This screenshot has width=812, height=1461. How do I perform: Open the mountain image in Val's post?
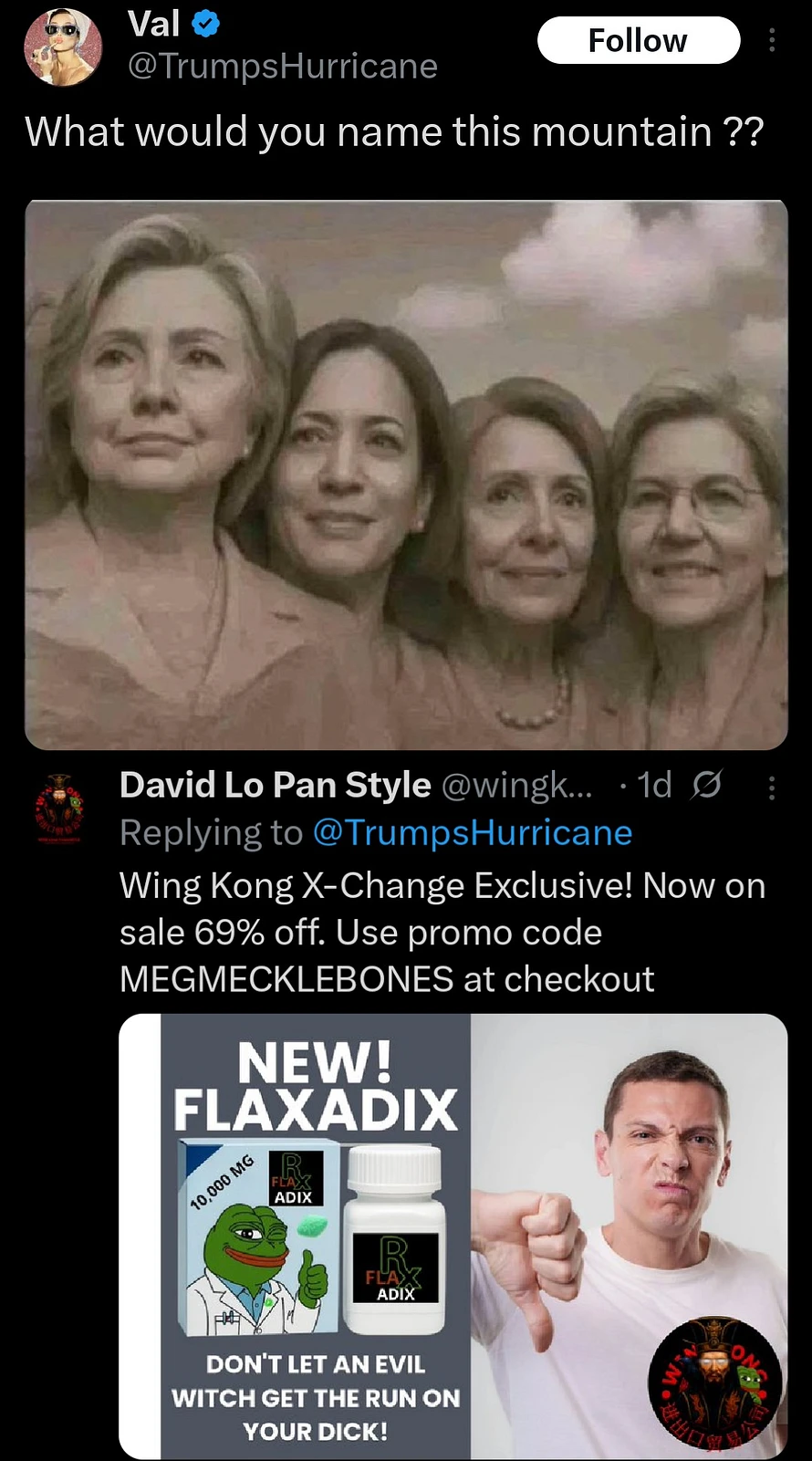click(x=406, y=475)
